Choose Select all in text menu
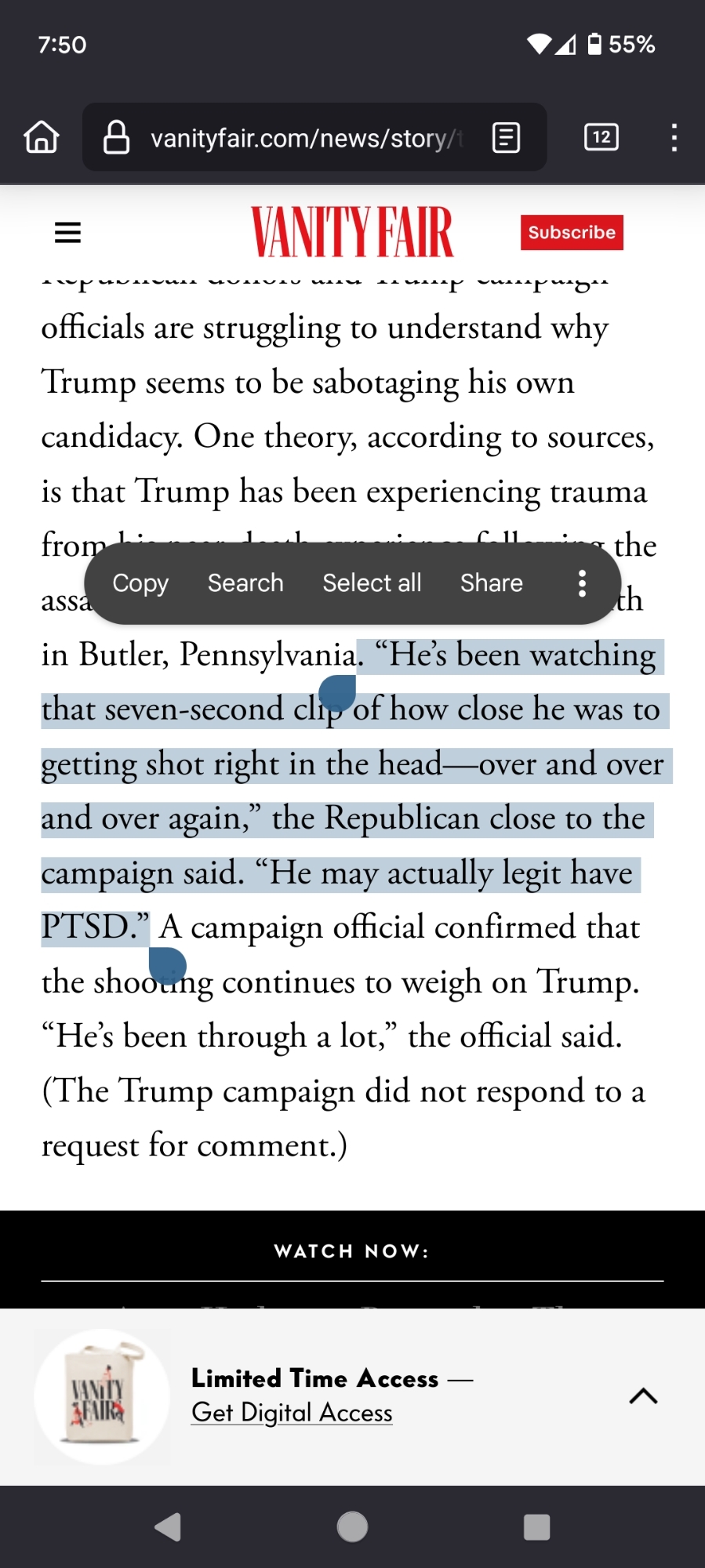Viewport: 705px width, 1568px height. point(372,583)
